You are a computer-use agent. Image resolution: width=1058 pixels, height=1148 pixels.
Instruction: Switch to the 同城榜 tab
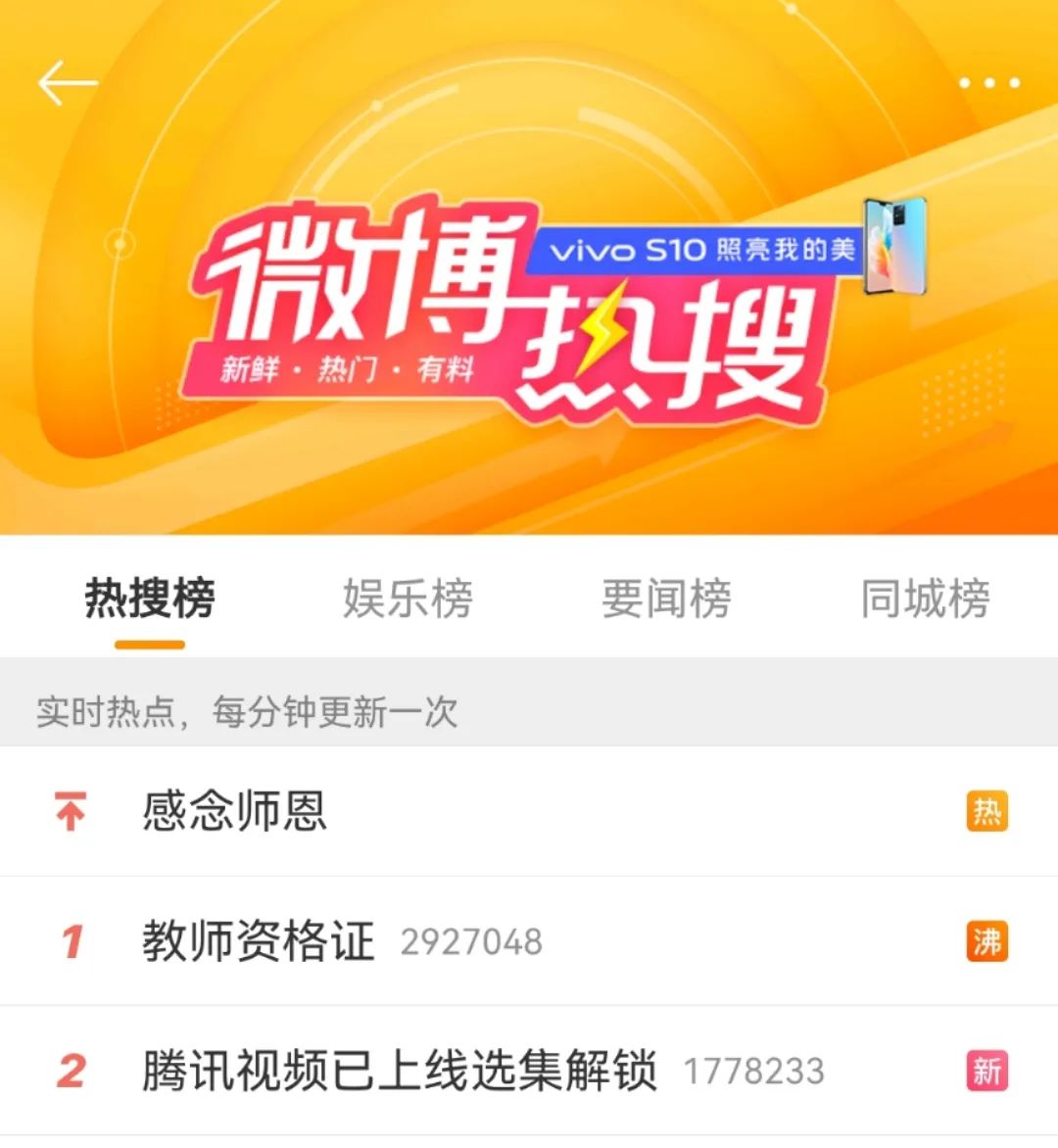[x=925, y=598]
